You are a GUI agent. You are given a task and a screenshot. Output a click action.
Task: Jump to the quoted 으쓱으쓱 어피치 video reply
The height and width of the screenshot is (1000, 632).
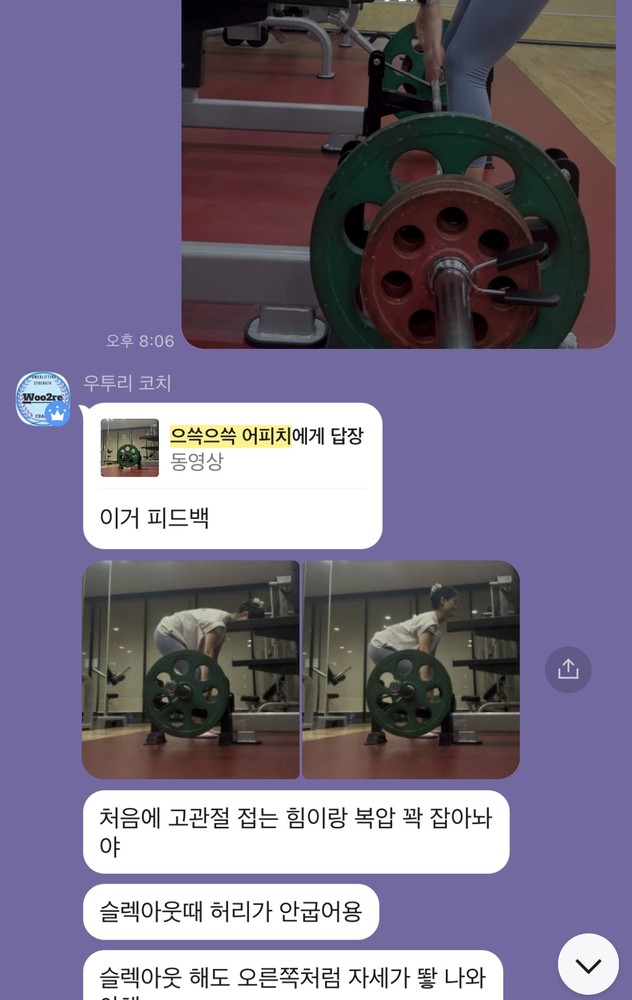tap(232, 448)
